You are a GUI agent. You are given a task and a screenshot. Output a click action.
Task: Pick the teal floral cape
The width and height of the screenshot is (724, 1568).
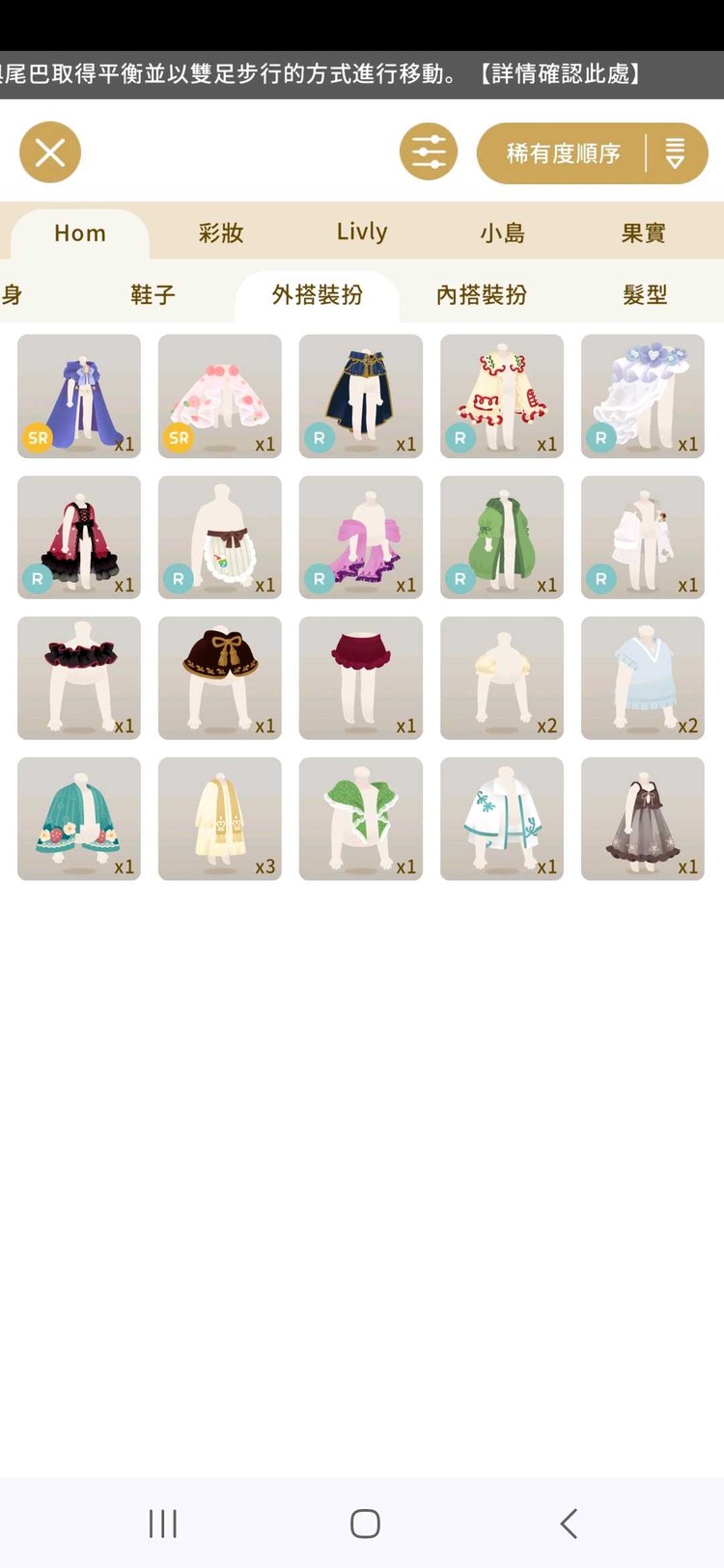(x=79, y=819)
